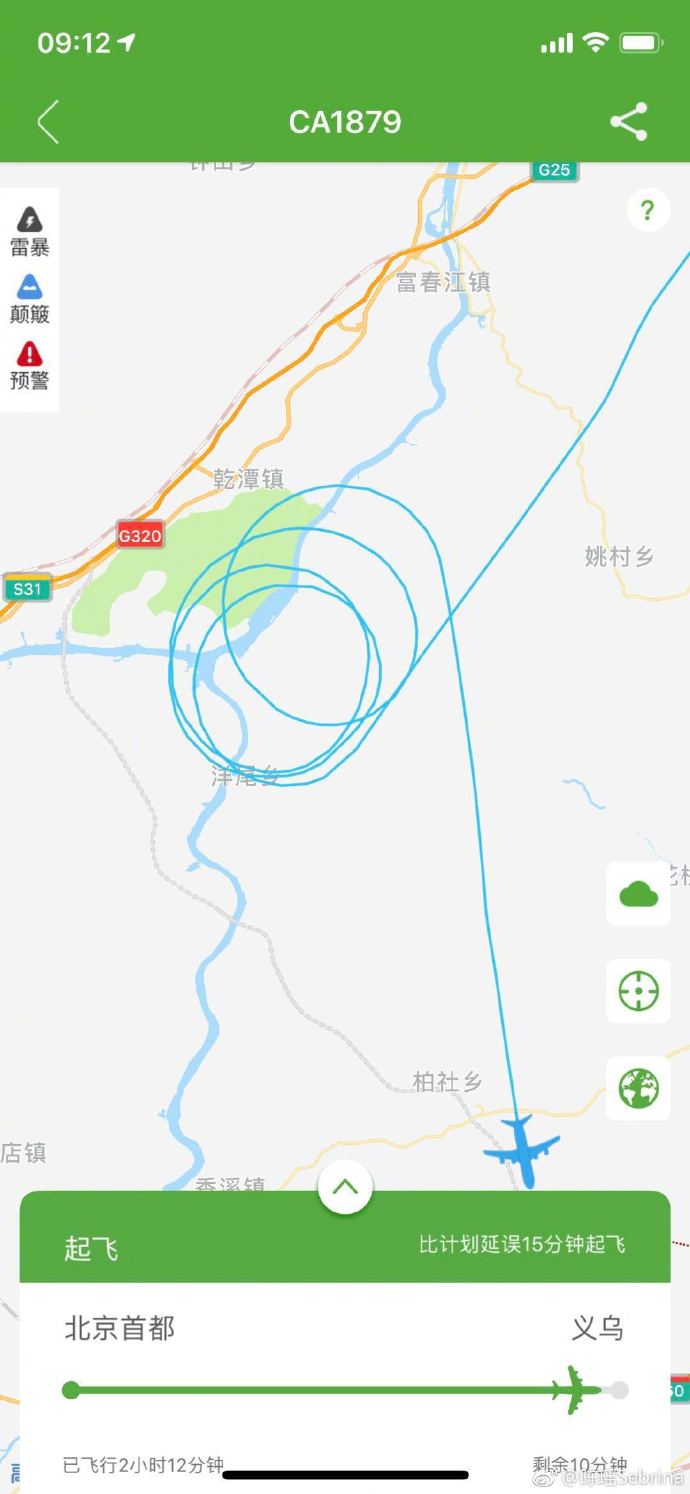
Task: Tap the blue airplane on the map
Action: coord(521,1150)
